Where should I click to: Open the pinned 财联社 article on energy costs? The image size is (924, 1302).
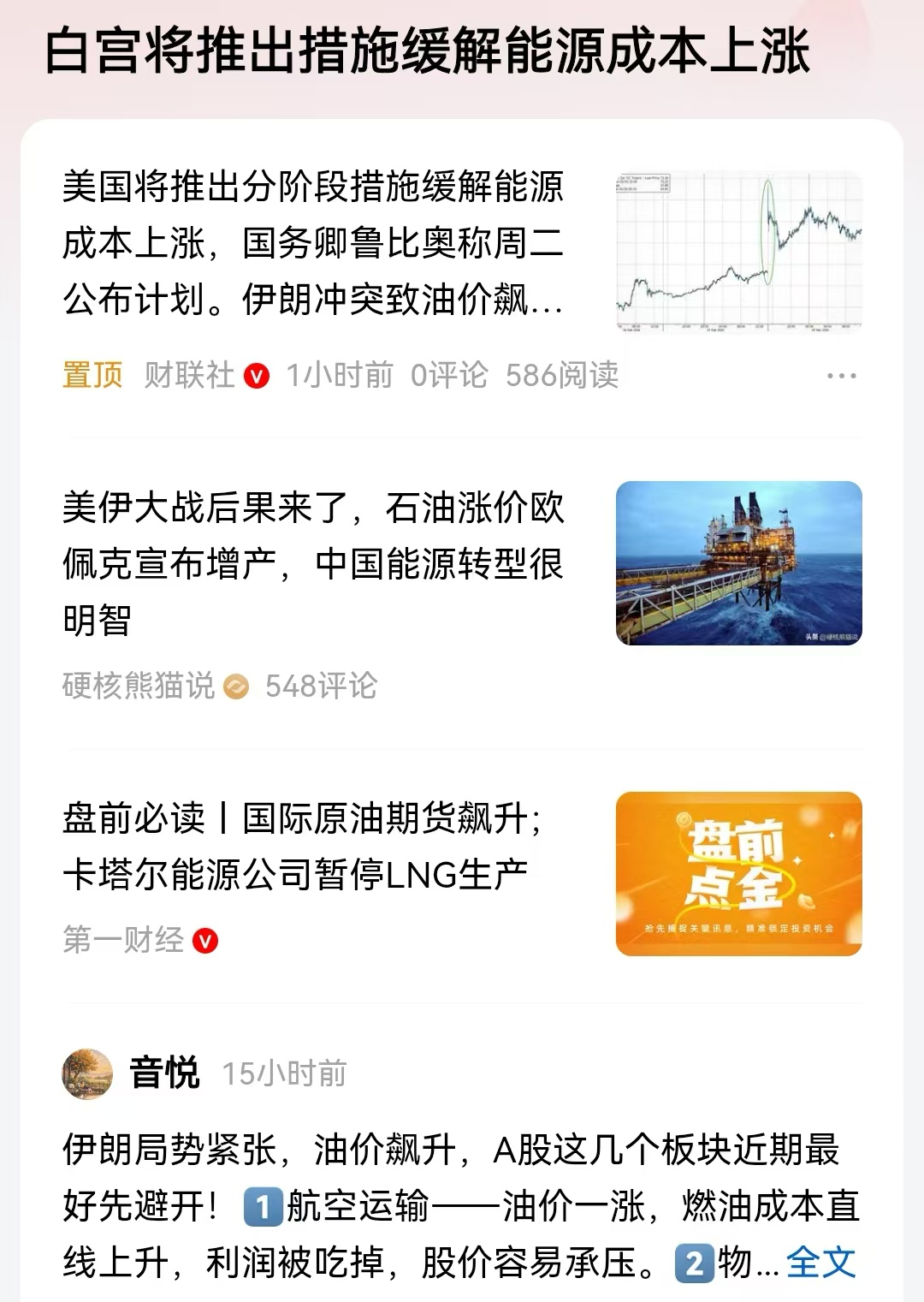point(313,244)
